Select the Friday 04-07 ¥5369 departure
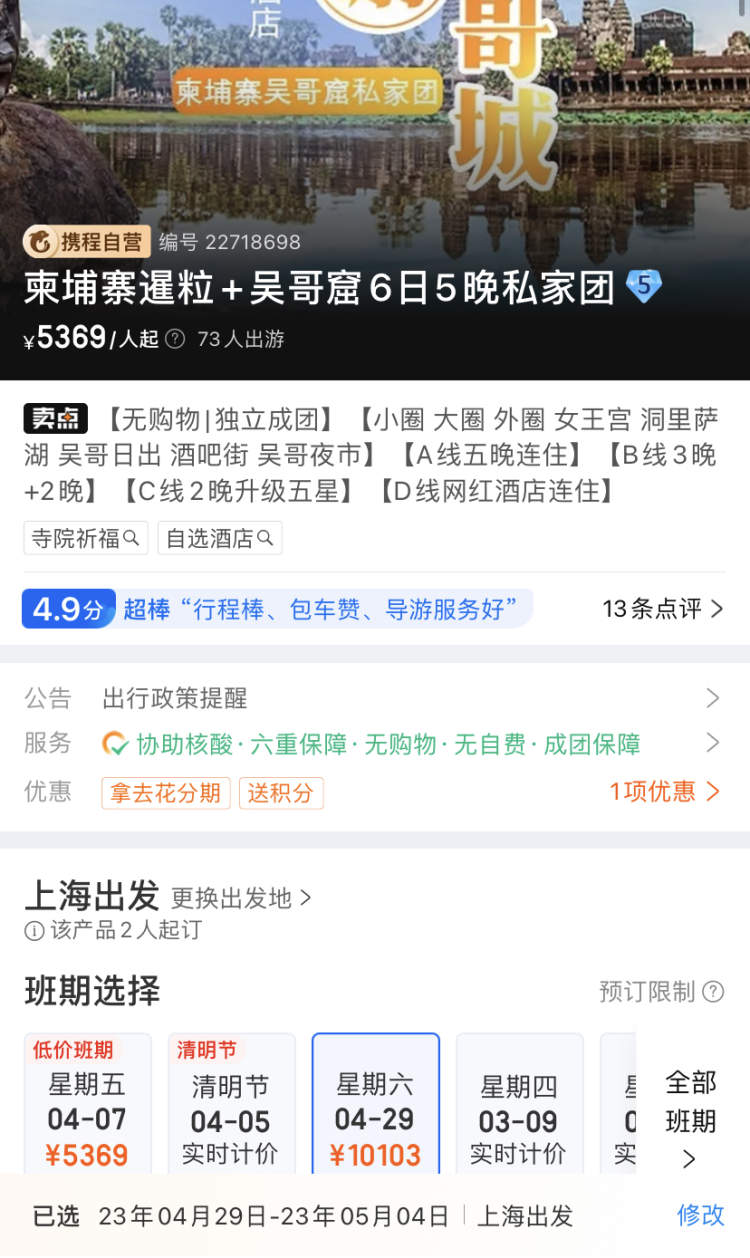750x1258 pixels. (x=88, y=1110)
